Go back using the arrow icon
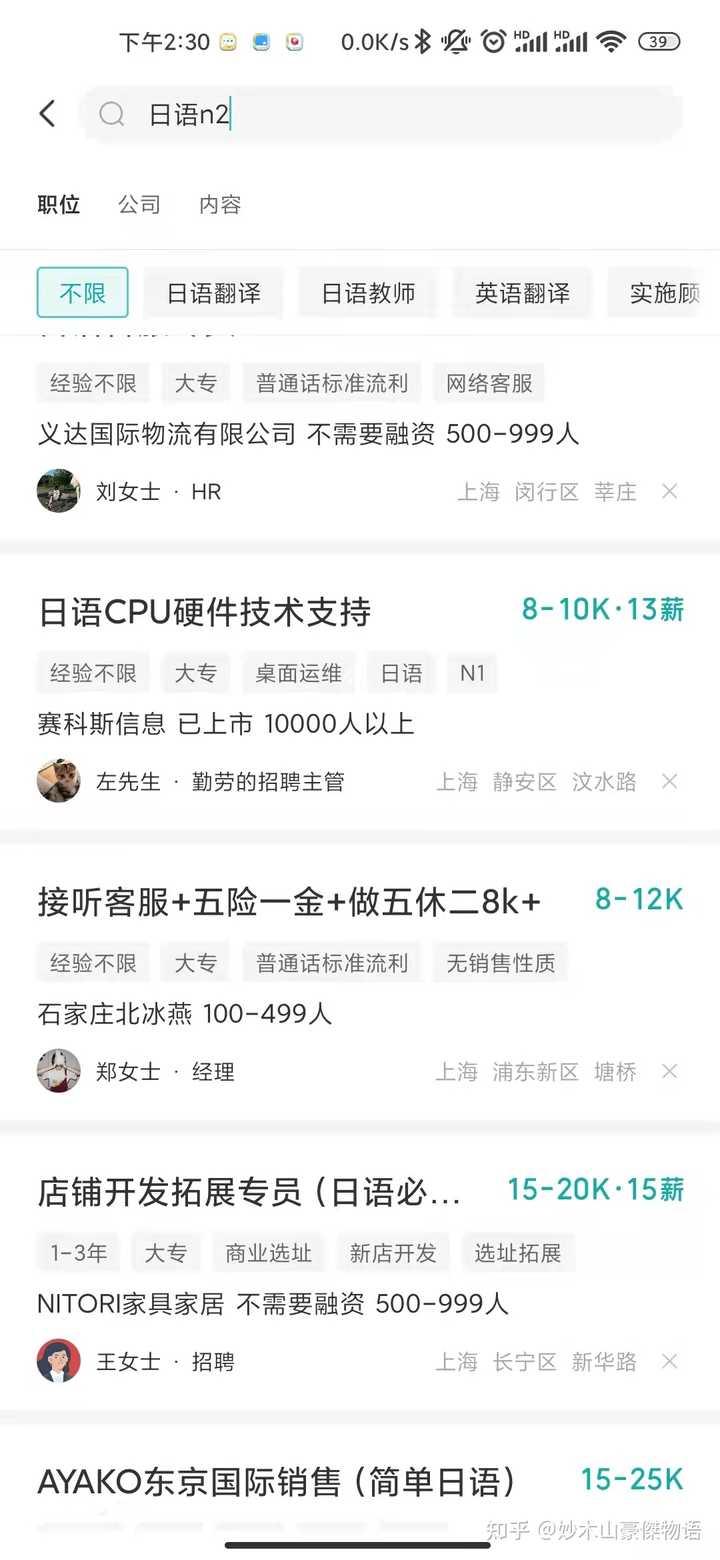This screenshot has width=720, height=1560. pyautogui.click(x=47, y=114)
